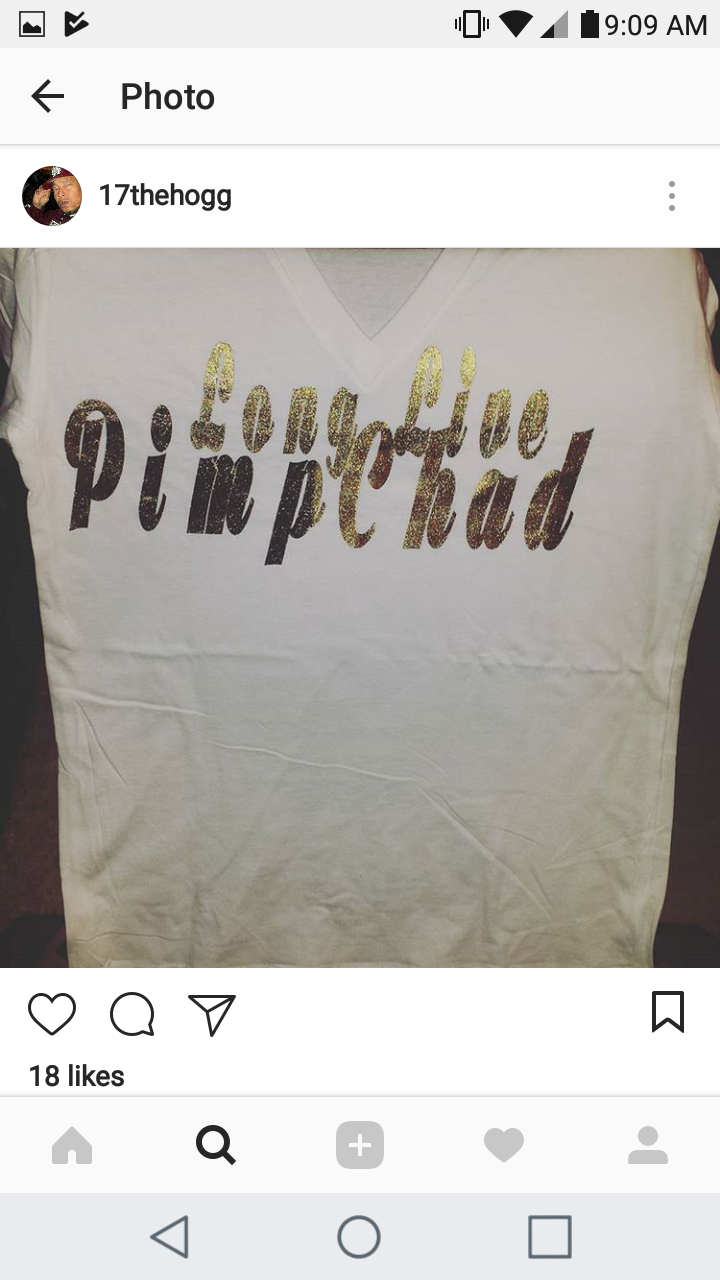Switch to the Home feed tab
This screenshot has width=720, height=1280.
click(72, 1145)
